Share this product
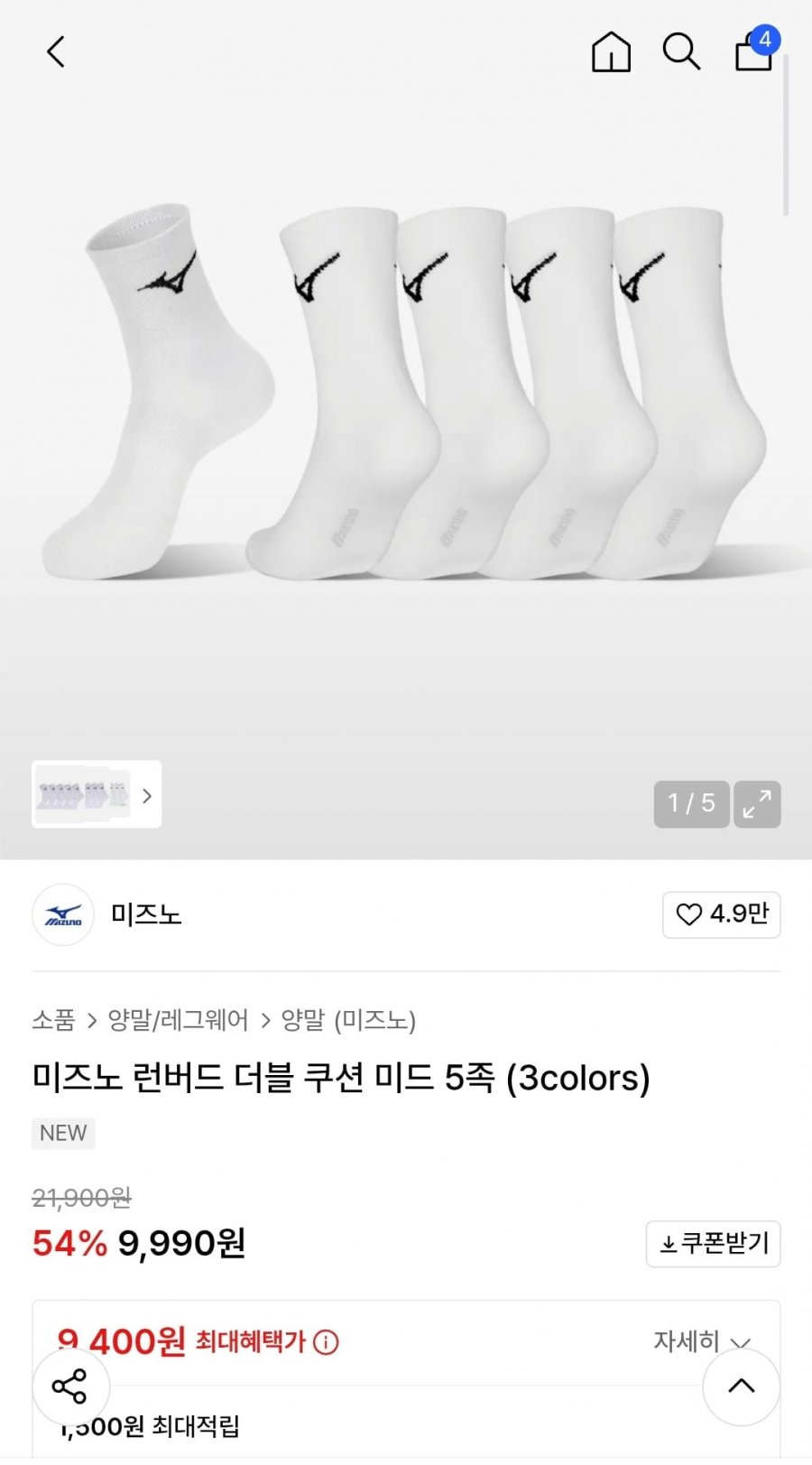 coord(70,1386)
